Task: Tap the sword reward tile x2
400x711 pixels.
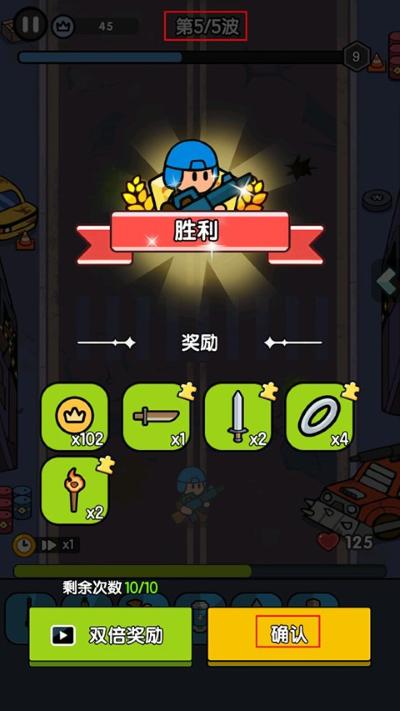Action: pos(238,417)
